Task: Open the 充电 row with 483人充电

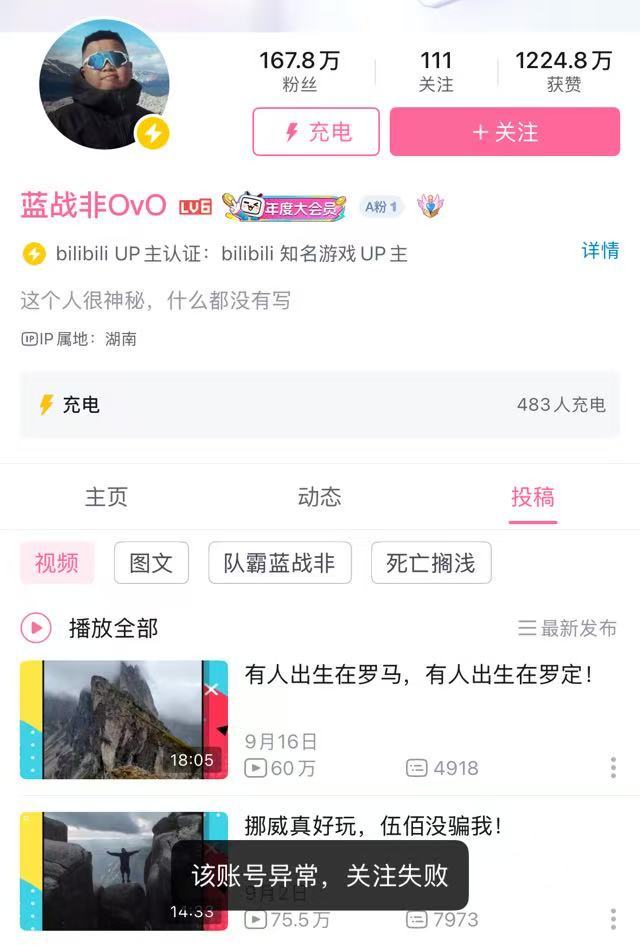Action: pos(320,405)
